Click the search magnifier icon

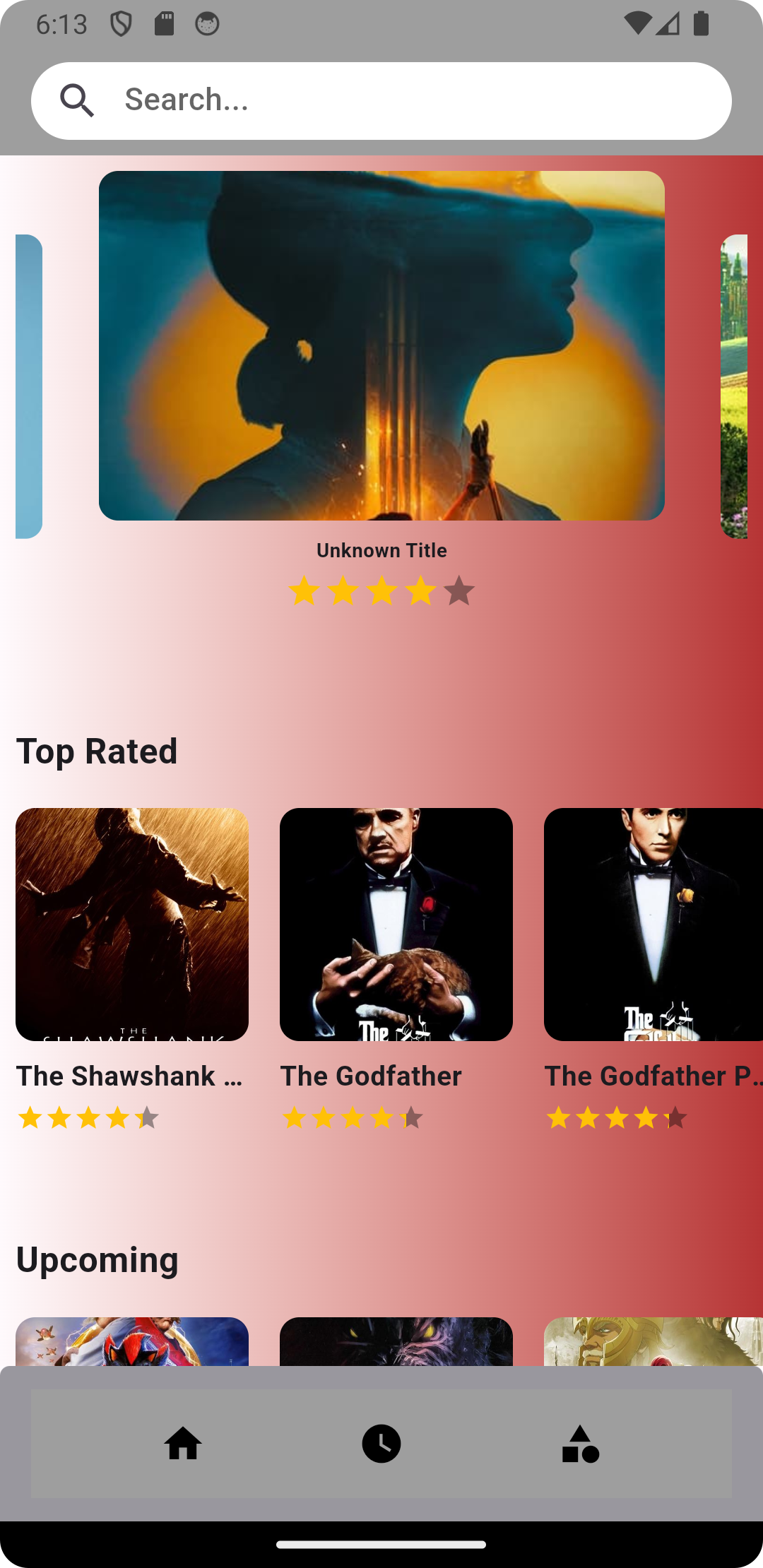(x=78, y=100)
